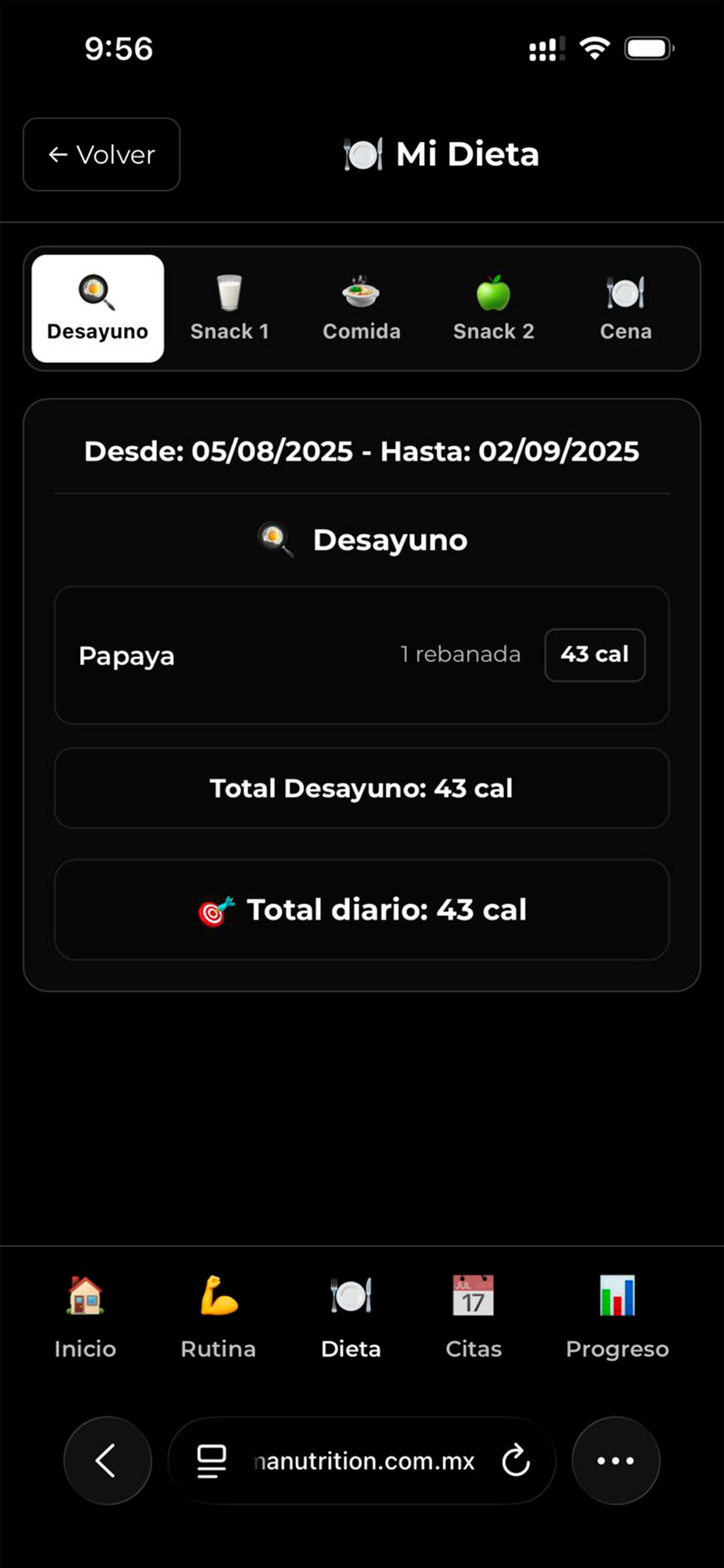Tap the Volver back button
This screenshot has width=724, height=1568.
click(x=101, y=154)
